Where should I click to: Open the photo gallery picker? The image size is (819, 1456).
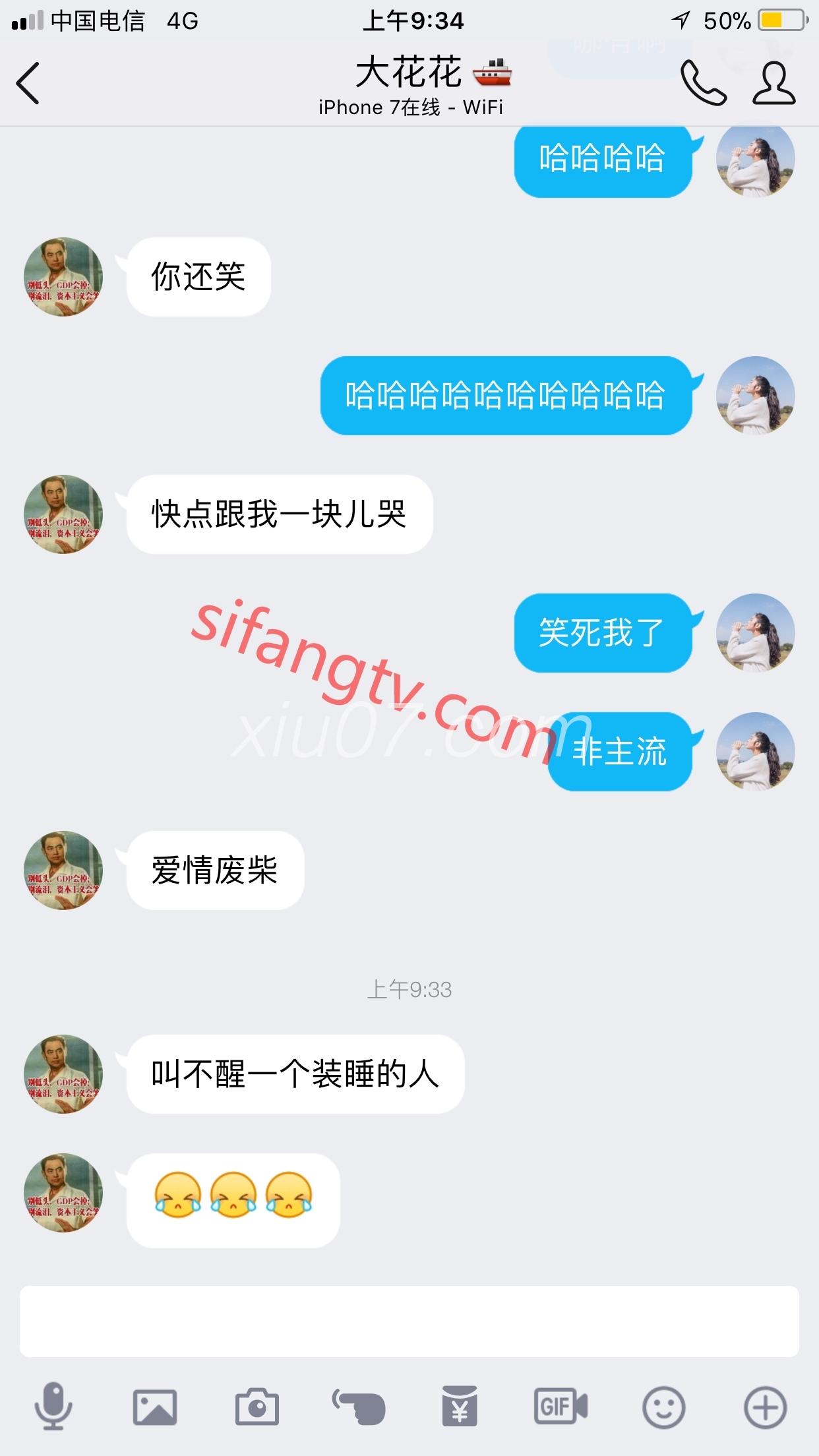(155, 1407)
